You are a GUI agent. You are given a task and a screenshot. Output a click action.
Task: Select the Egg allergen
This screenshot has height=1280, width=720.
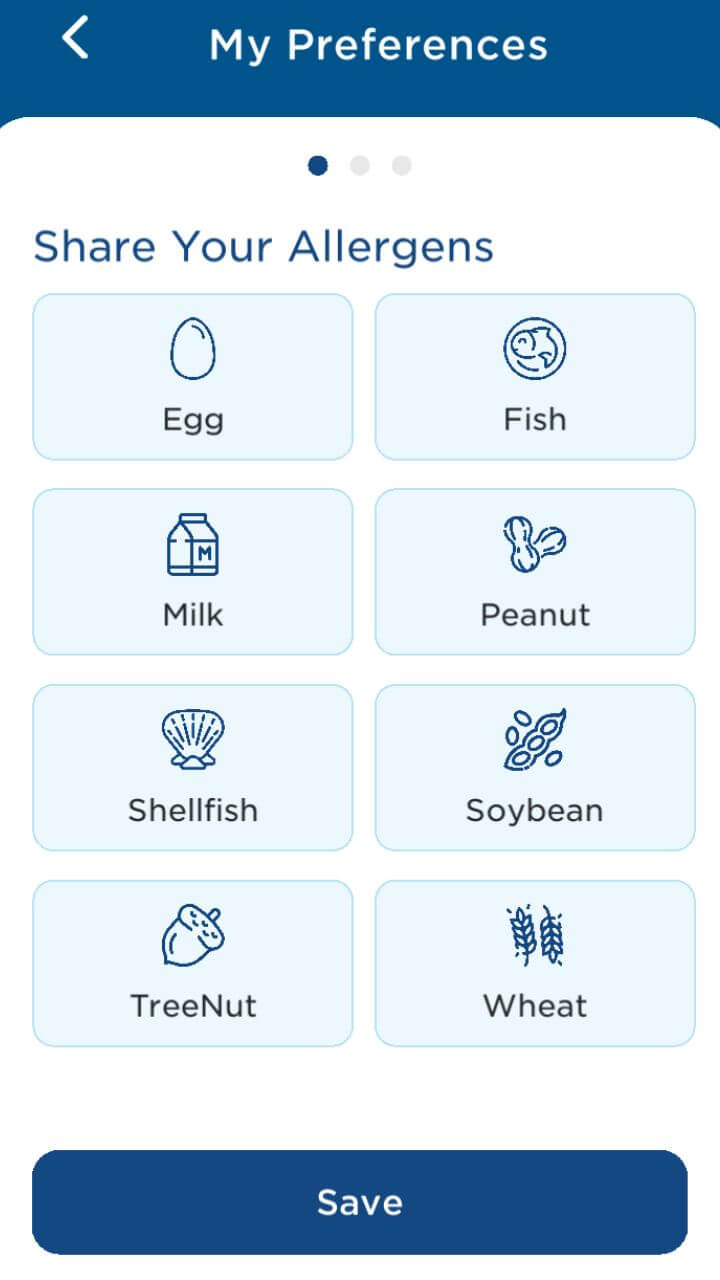click(x=193, y=377)
